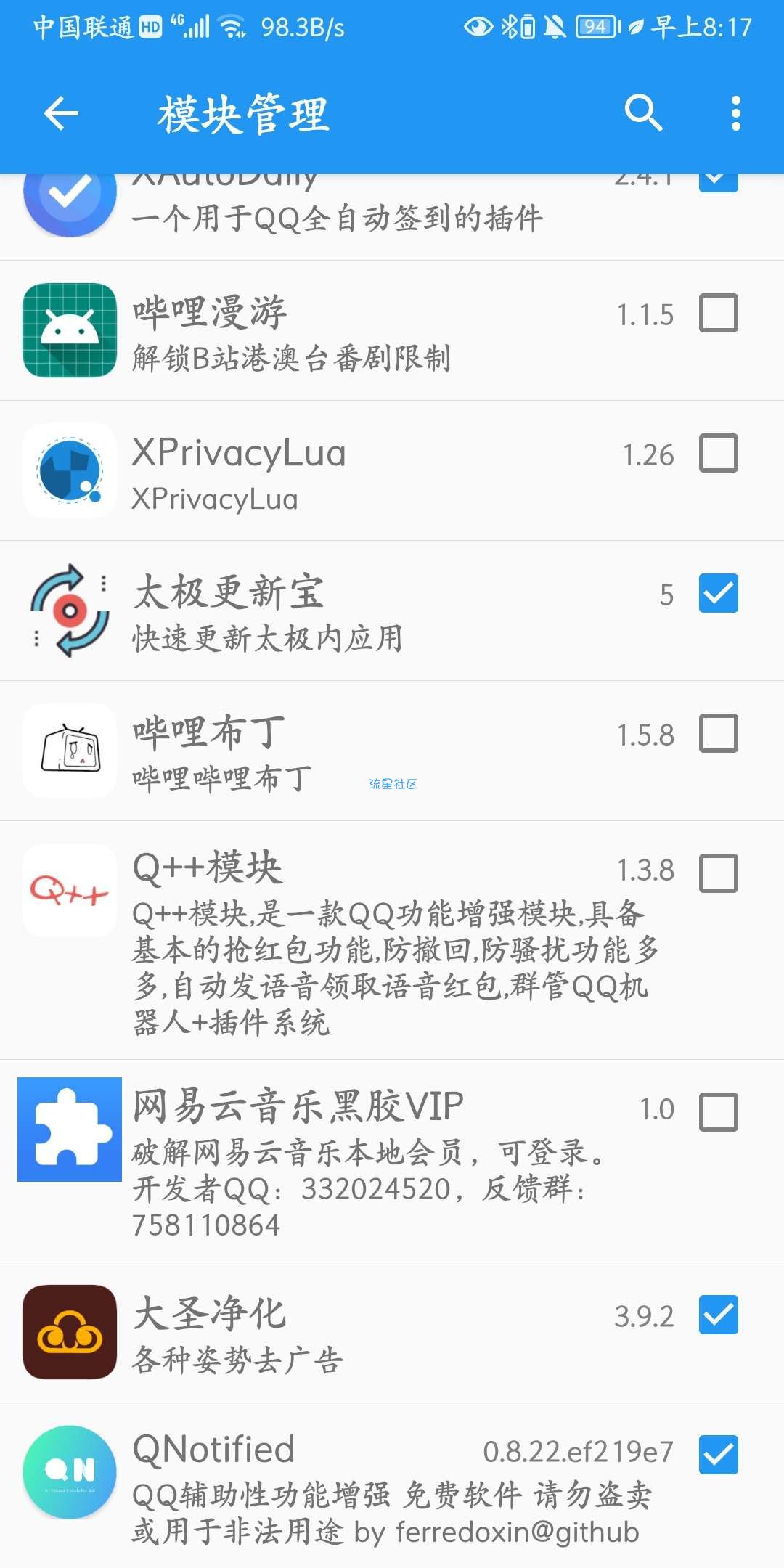The image size is (784, 1568).
Task: Open the 大圣净化 module row
Action: 392,1332
